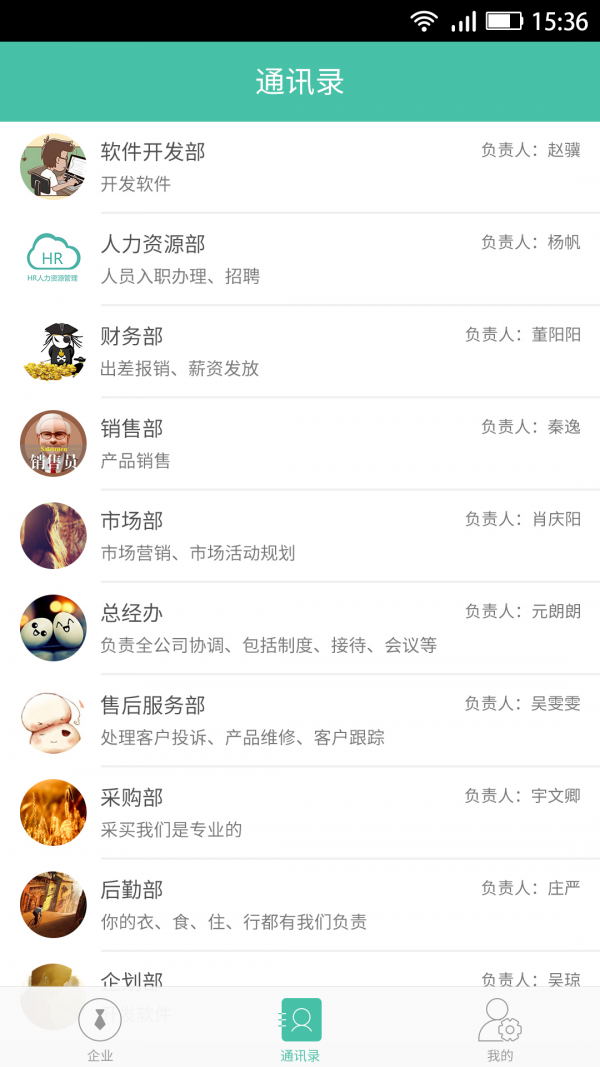This screenshot has height=1067, width=600.
Task: Open the 销售部 department row
Action: point(300,443)
